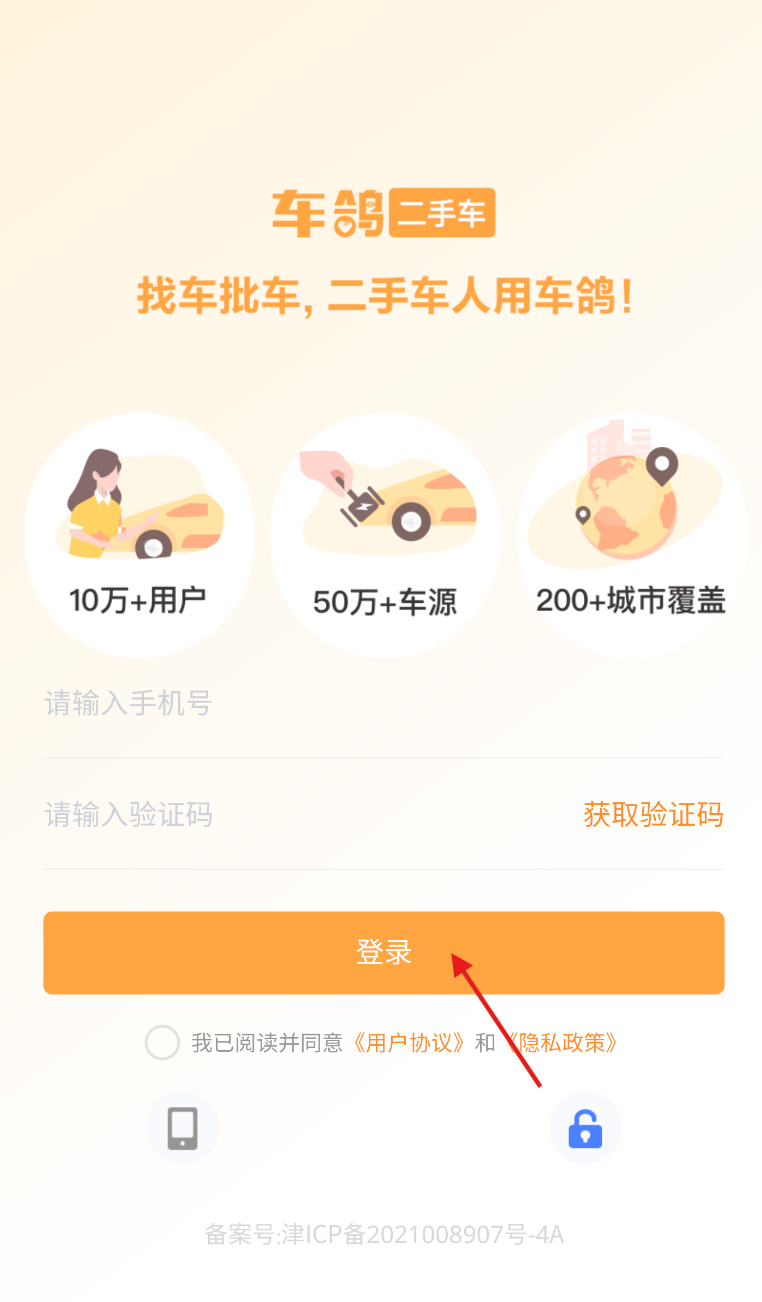Choose the phone icon login option
Screen dimensions: 762x1302
click(182, 1128)
